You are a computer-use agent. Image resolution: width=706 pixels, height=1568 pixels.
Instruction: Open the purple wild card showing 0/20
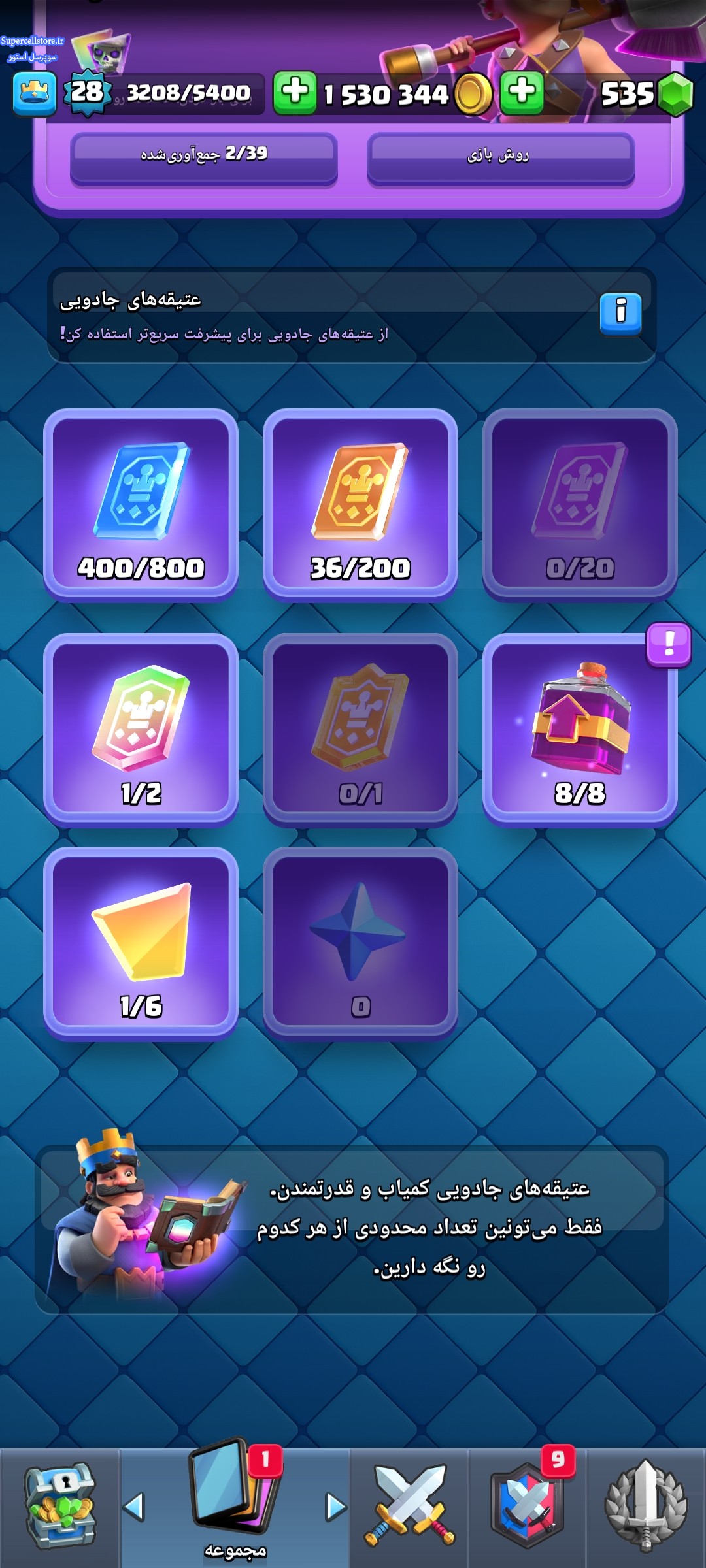pos(580,503)
